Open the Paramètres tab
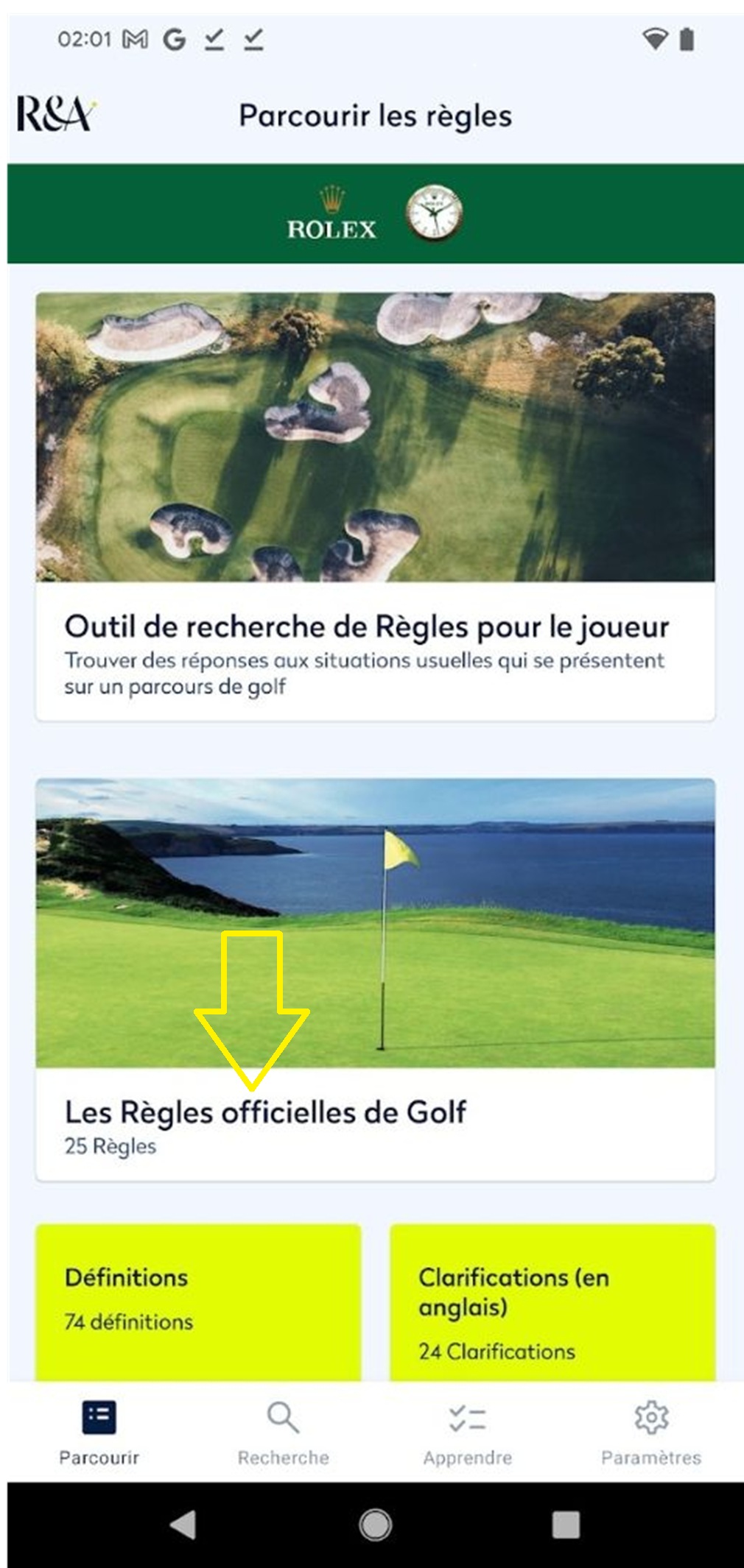Screen dimensions: 744x1568 (651, 1432)
